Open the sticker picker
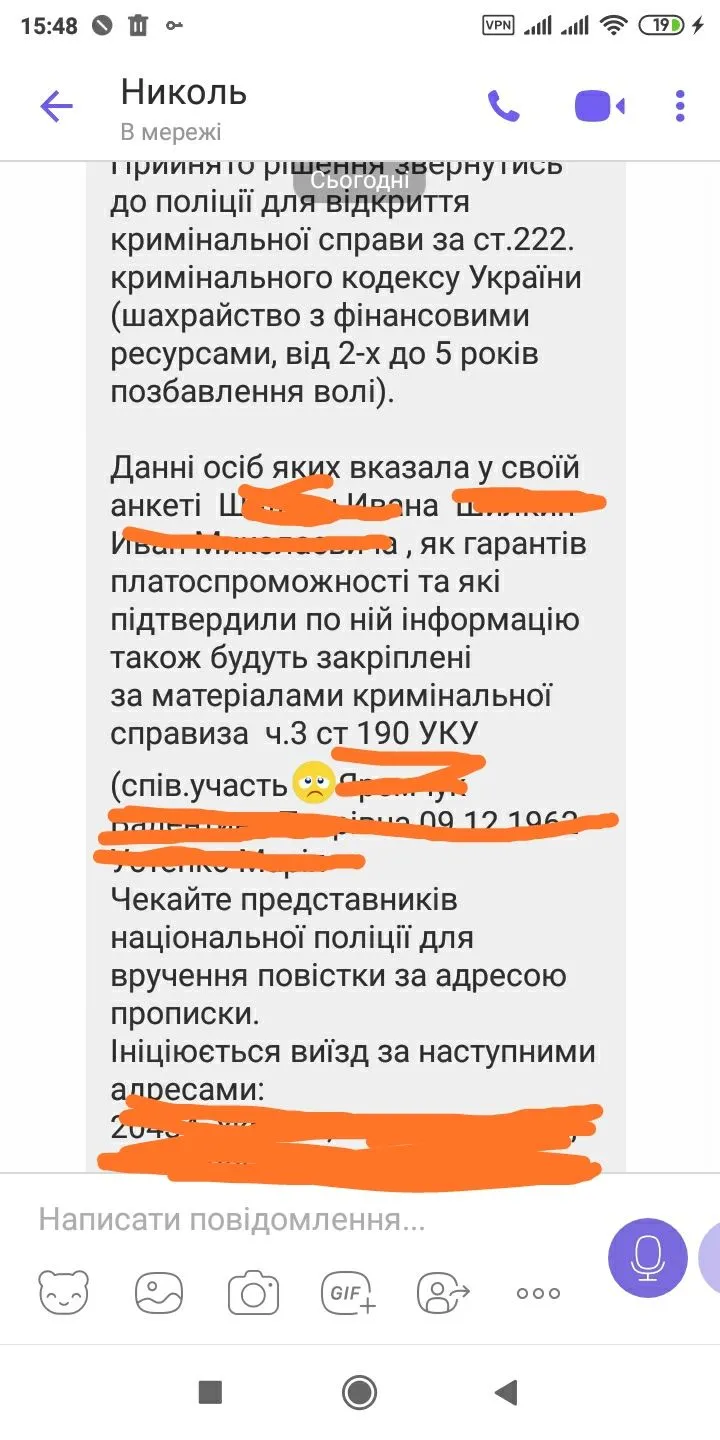Viewport: 720px width, 1440px height. 63,1293
